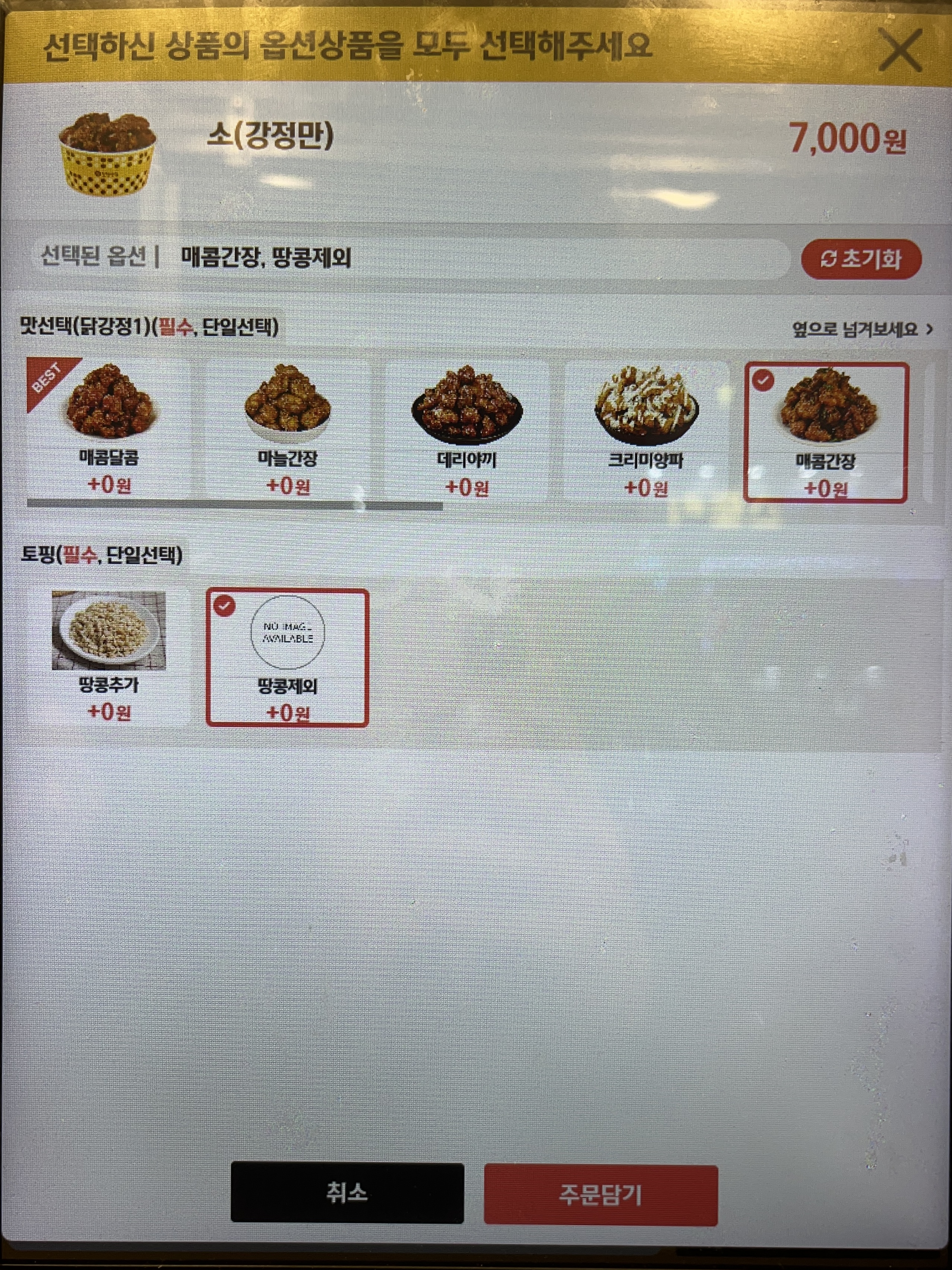
Task: Select the 매콤달콤 flavor
Action: click(108, 428)
